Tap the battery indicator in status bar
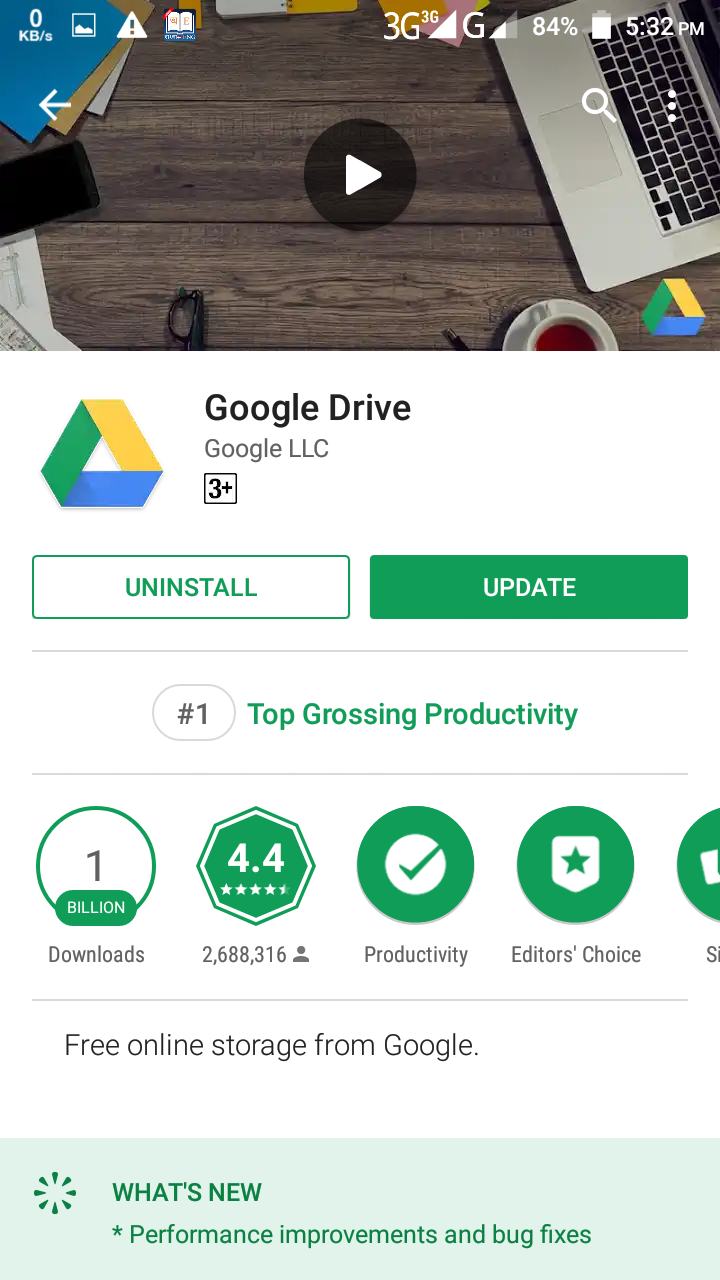The width and height of the screenshot is (720, 1280). [x=602, y=27]
